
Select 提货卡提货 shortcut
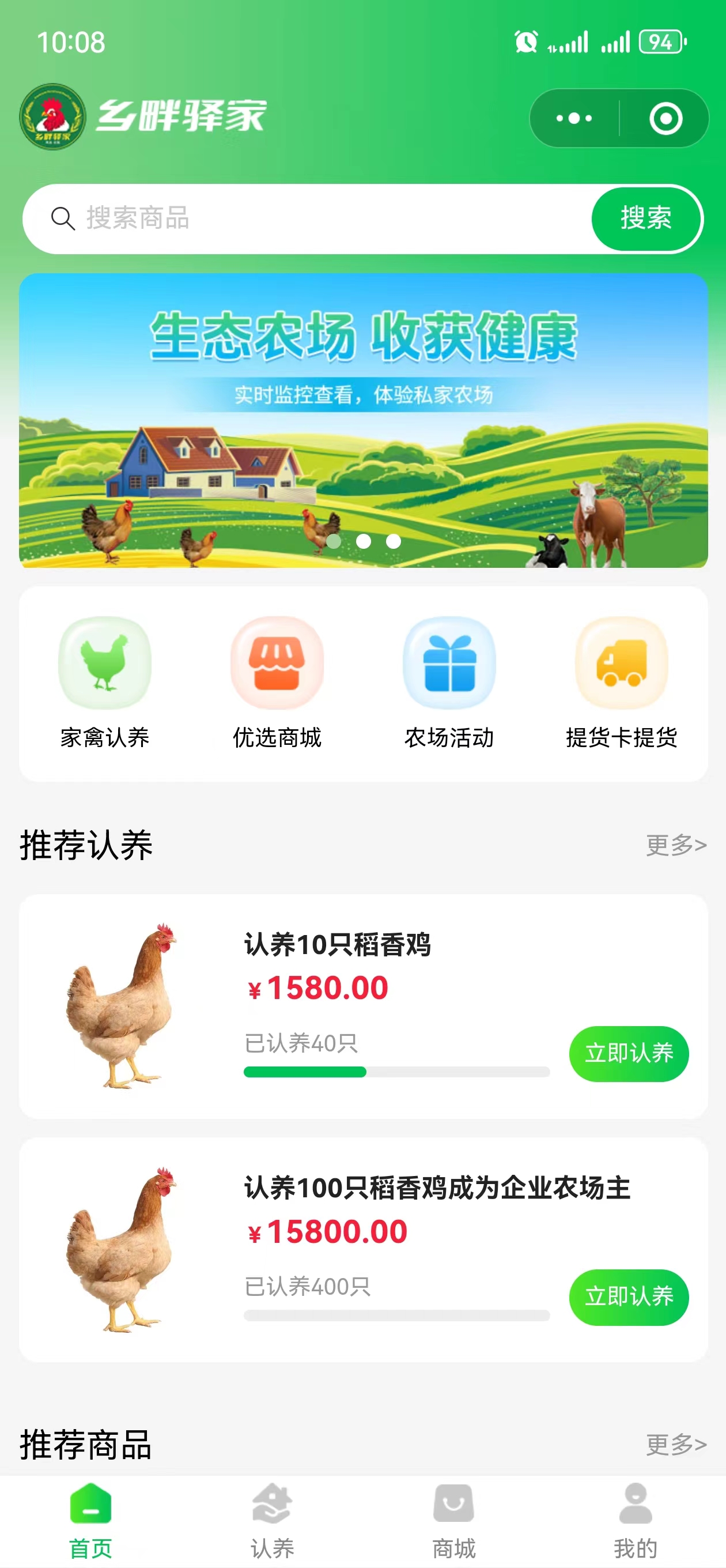(x=621, y=683)
